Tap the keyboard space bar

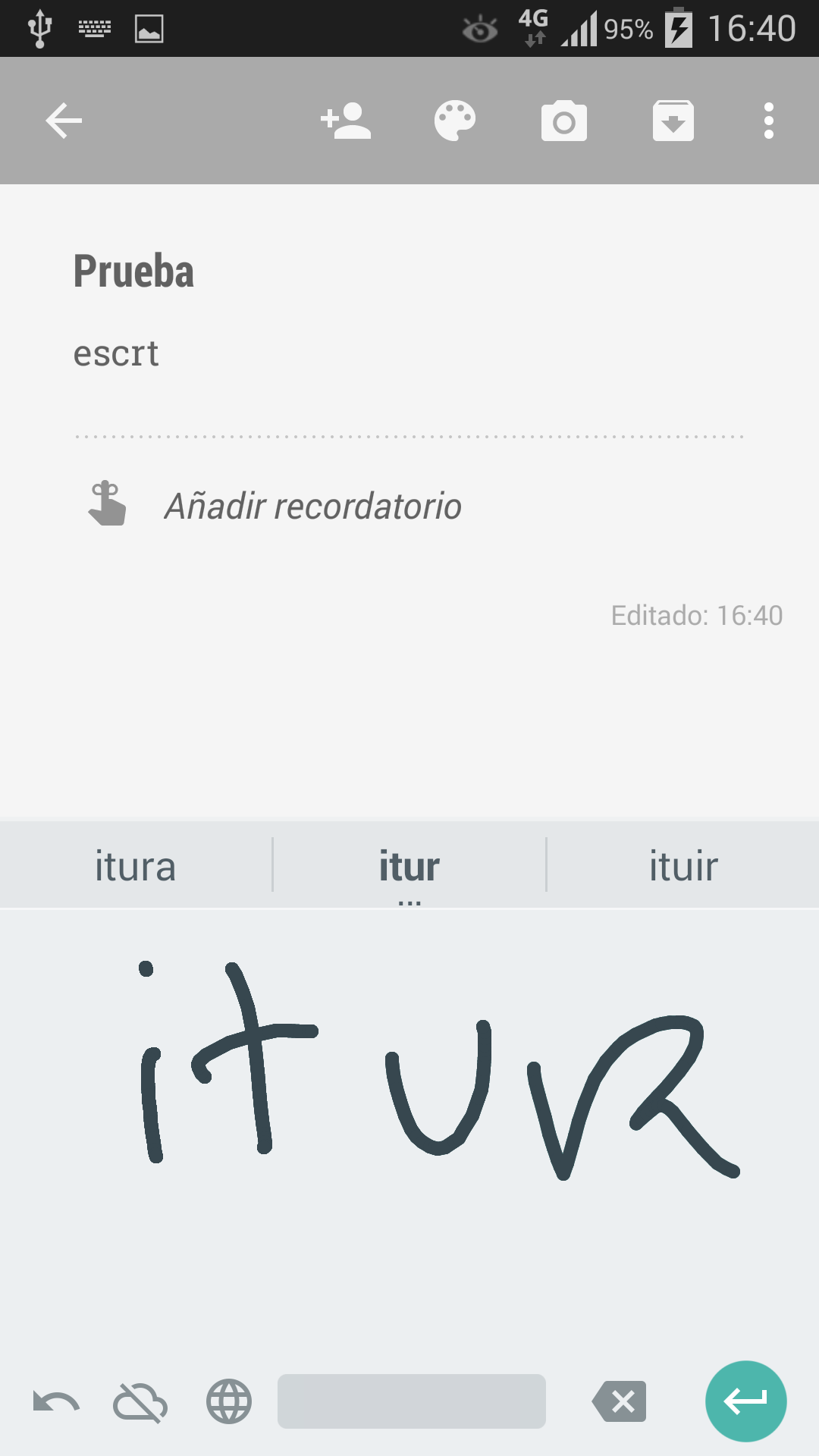(412, 1402)
